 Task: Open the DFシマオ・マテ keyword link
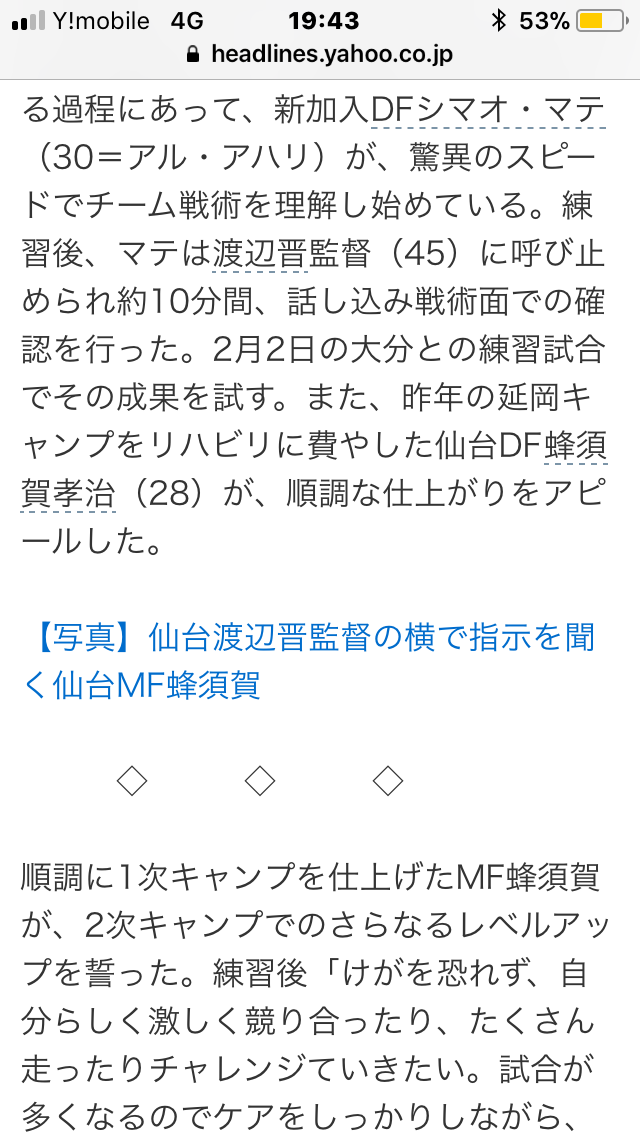[488, 110]
